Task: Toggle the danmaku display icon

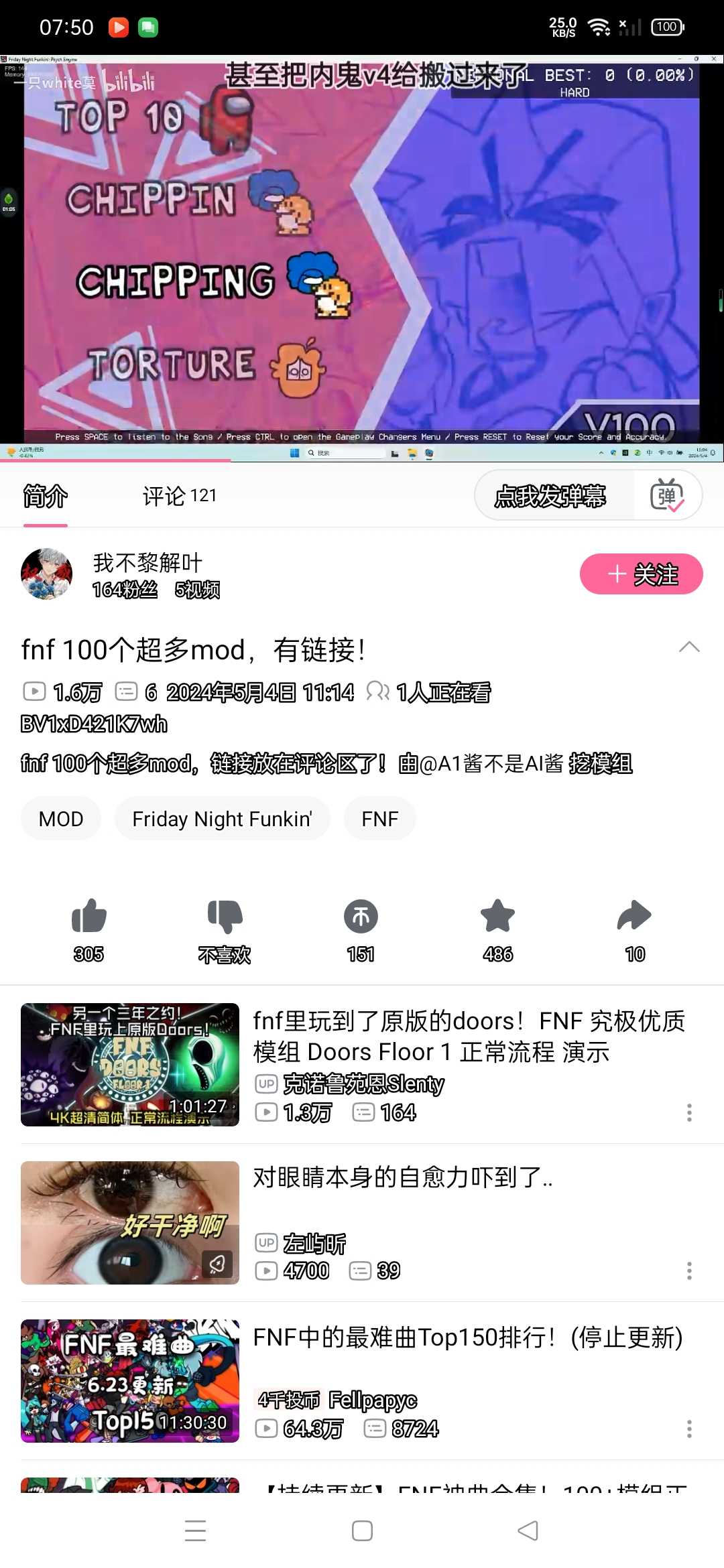Action: pos(666,496)
